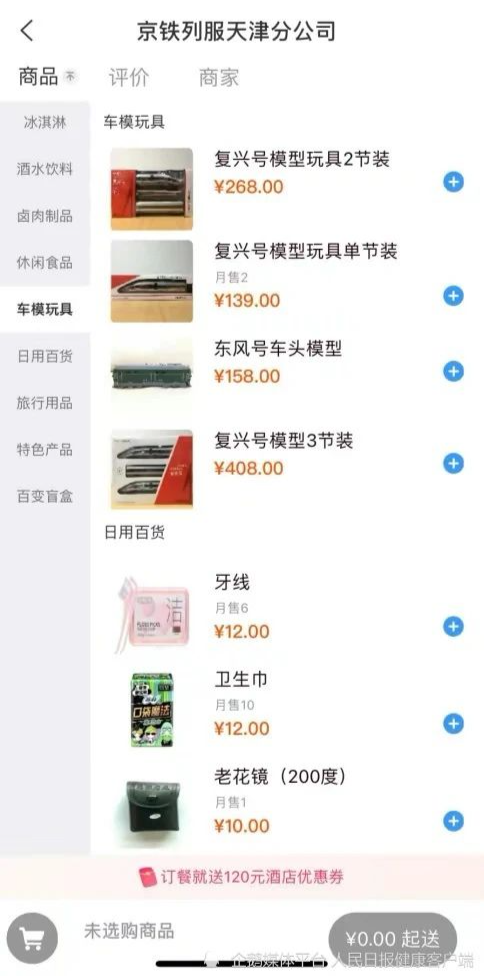484x976 pixels.
Task: Open the 百变盲盒 category
Action: pyautogui.click(x=45, y=496)
